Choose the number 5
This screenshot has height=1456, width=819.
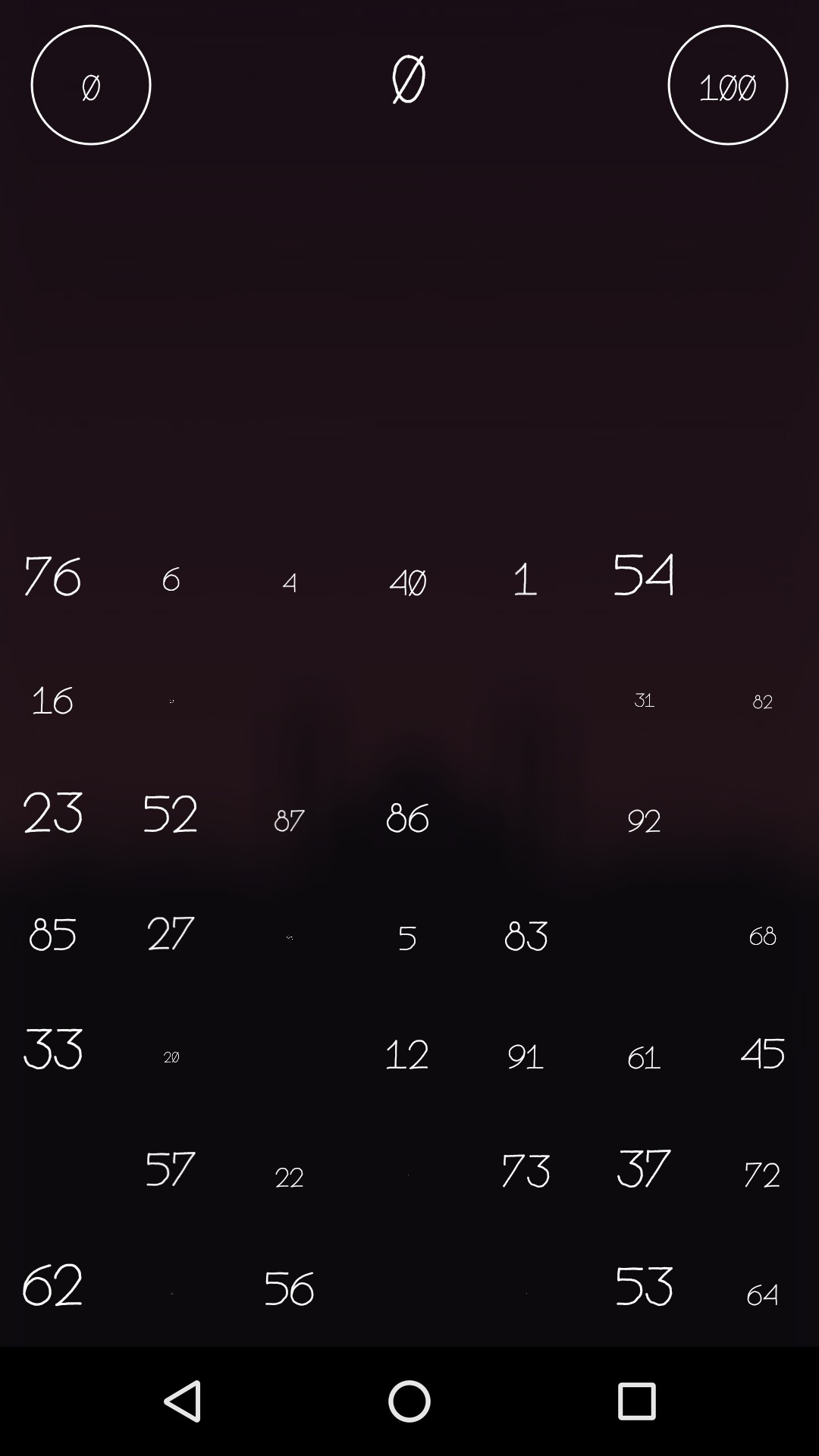(407, 939)
